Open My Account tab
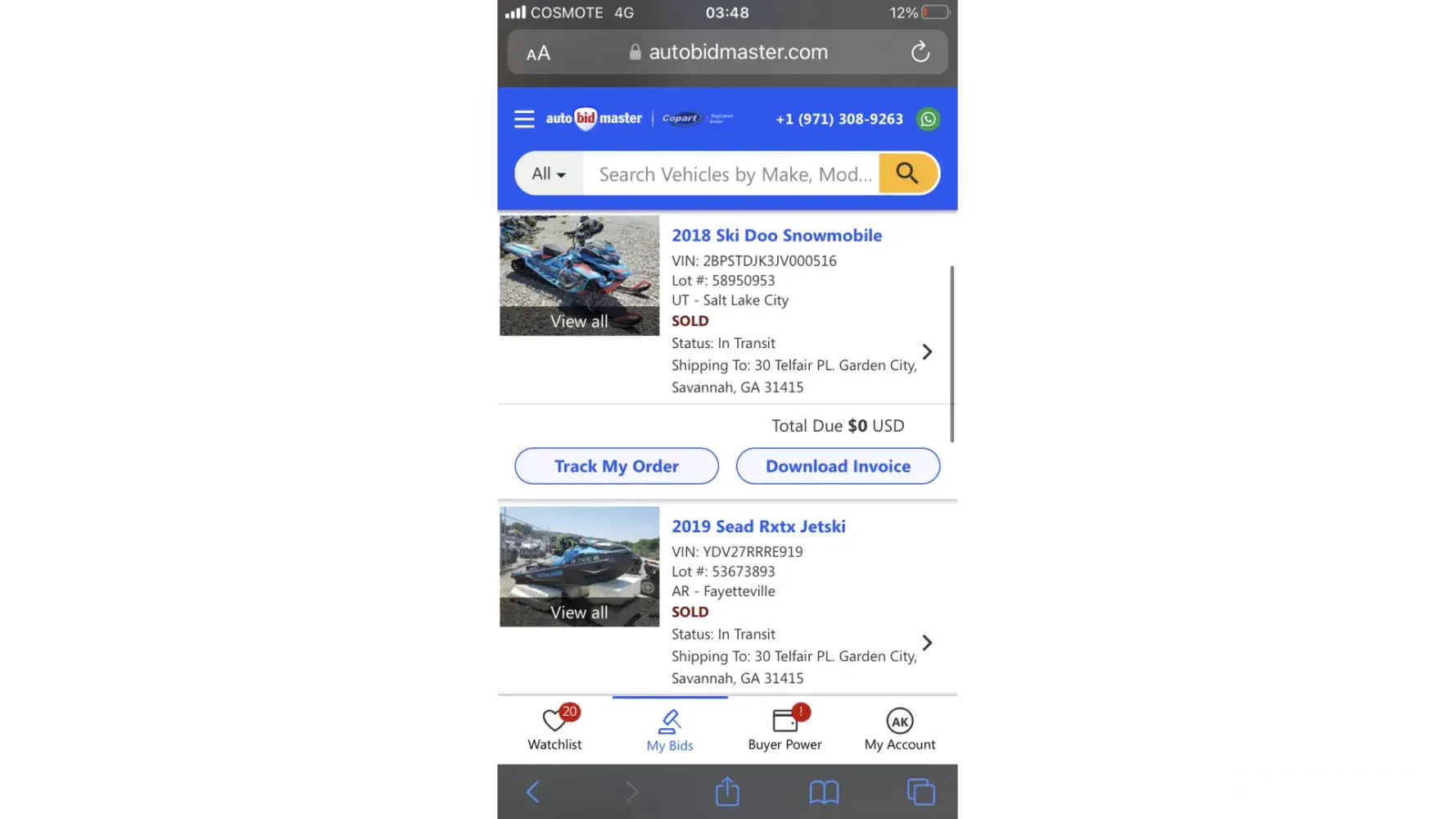 (899, 729)
